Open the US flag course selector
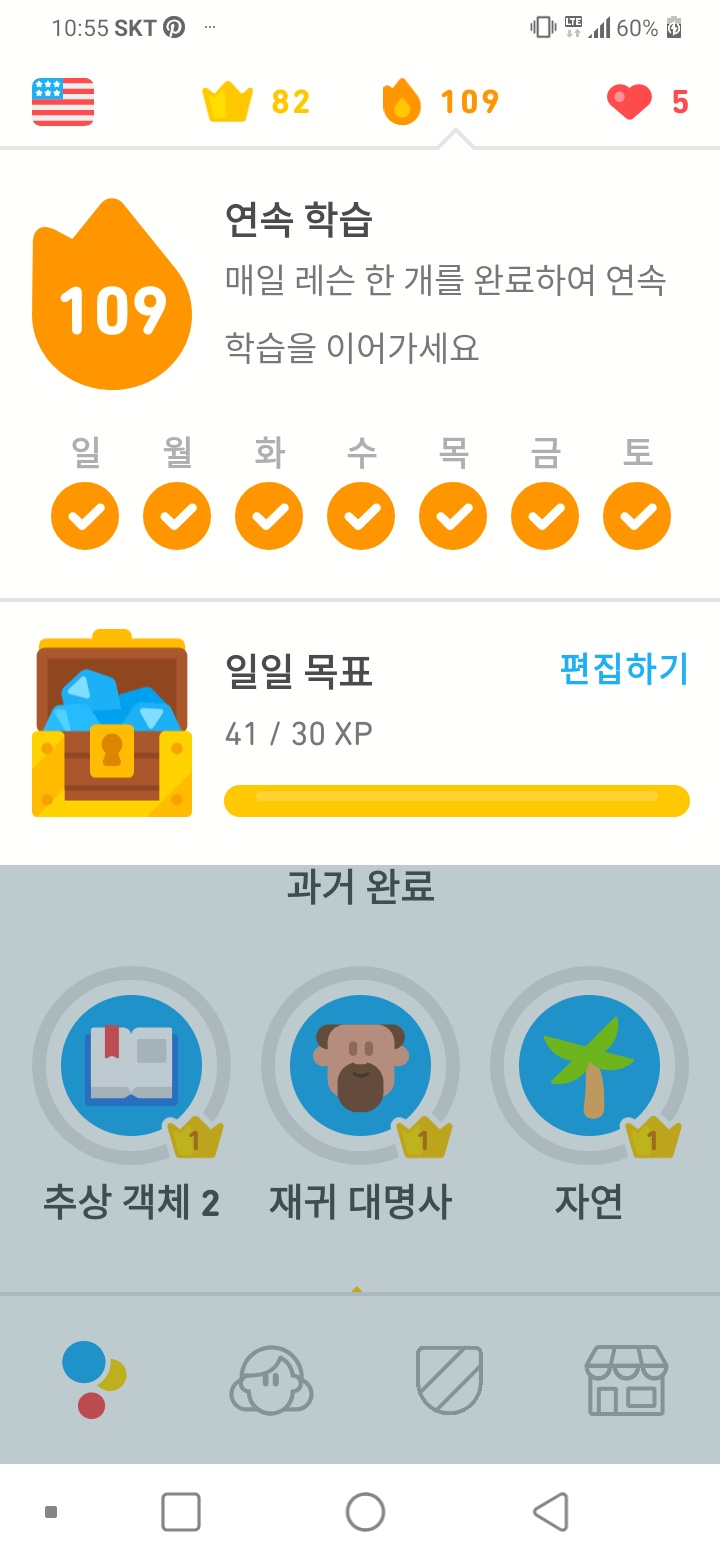This screenshot has width=720, height=1560. [x=63, y=102]
